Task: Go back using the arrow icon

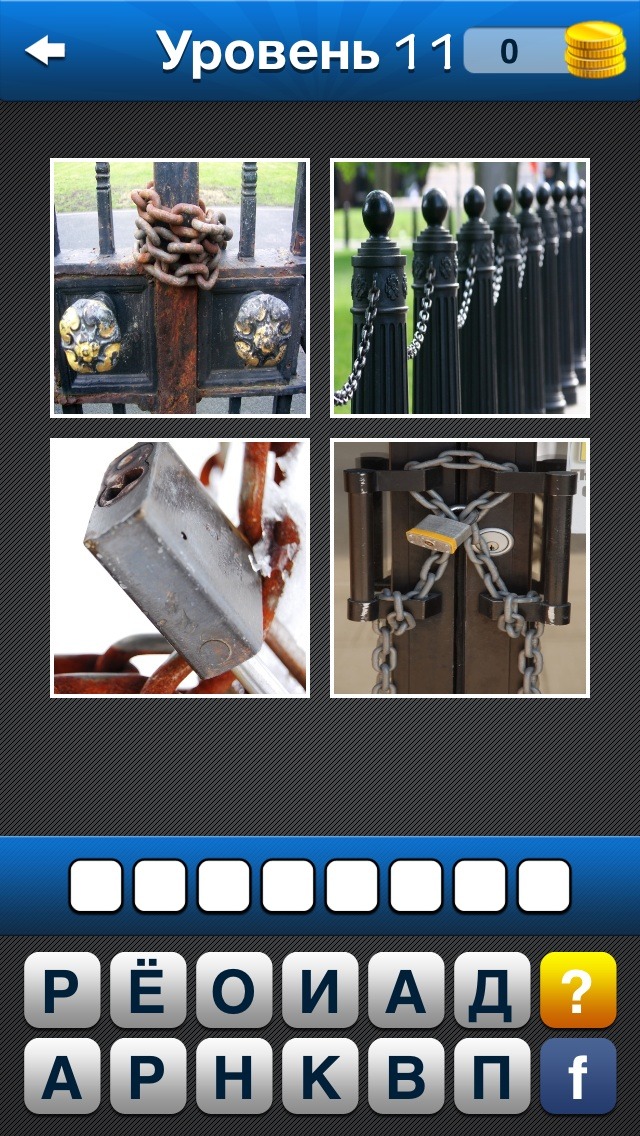Action: pyautogui.click(x=45, y=51)
